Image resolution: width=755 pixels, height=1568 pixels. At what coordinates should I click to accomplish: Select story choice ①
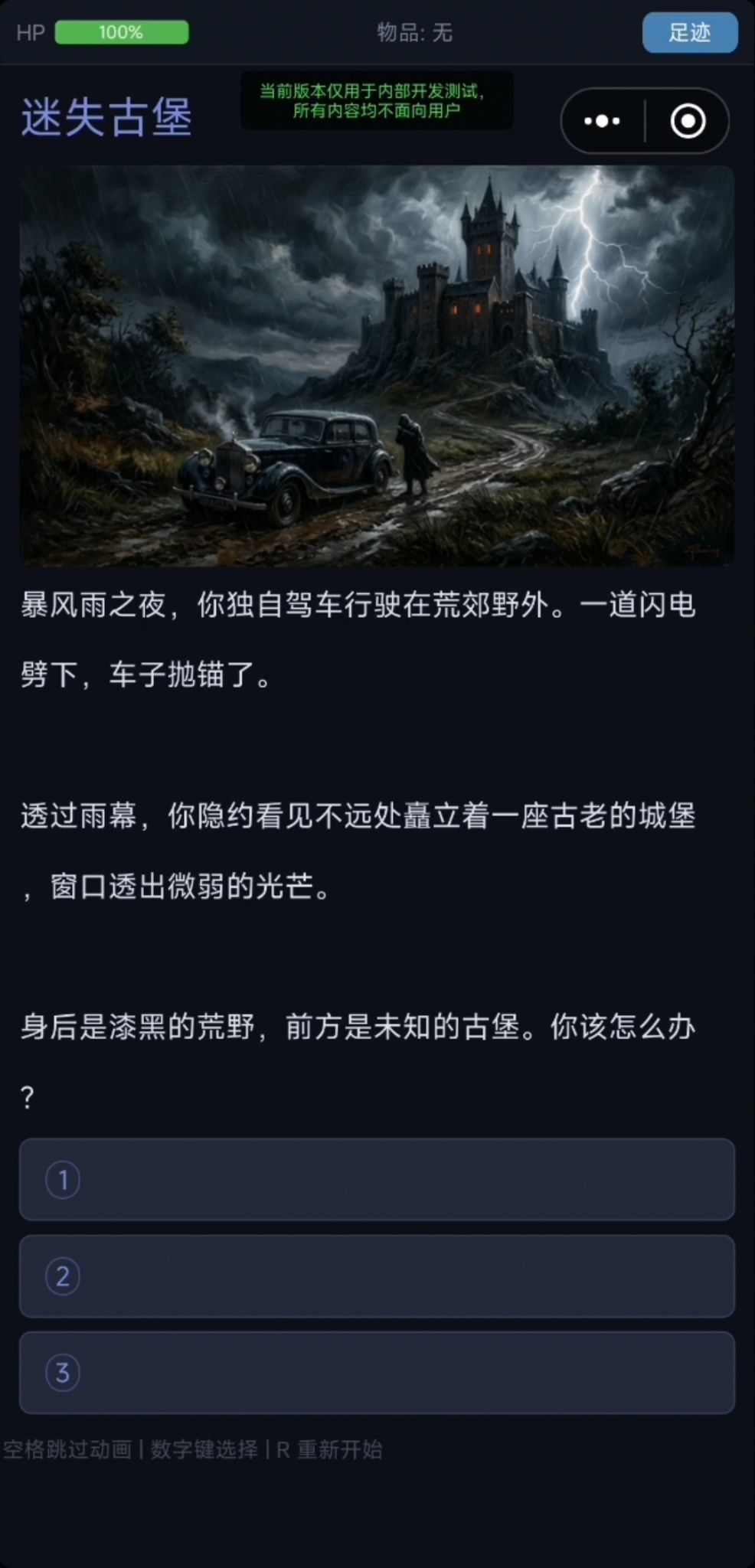click(x=377, y=1179)
